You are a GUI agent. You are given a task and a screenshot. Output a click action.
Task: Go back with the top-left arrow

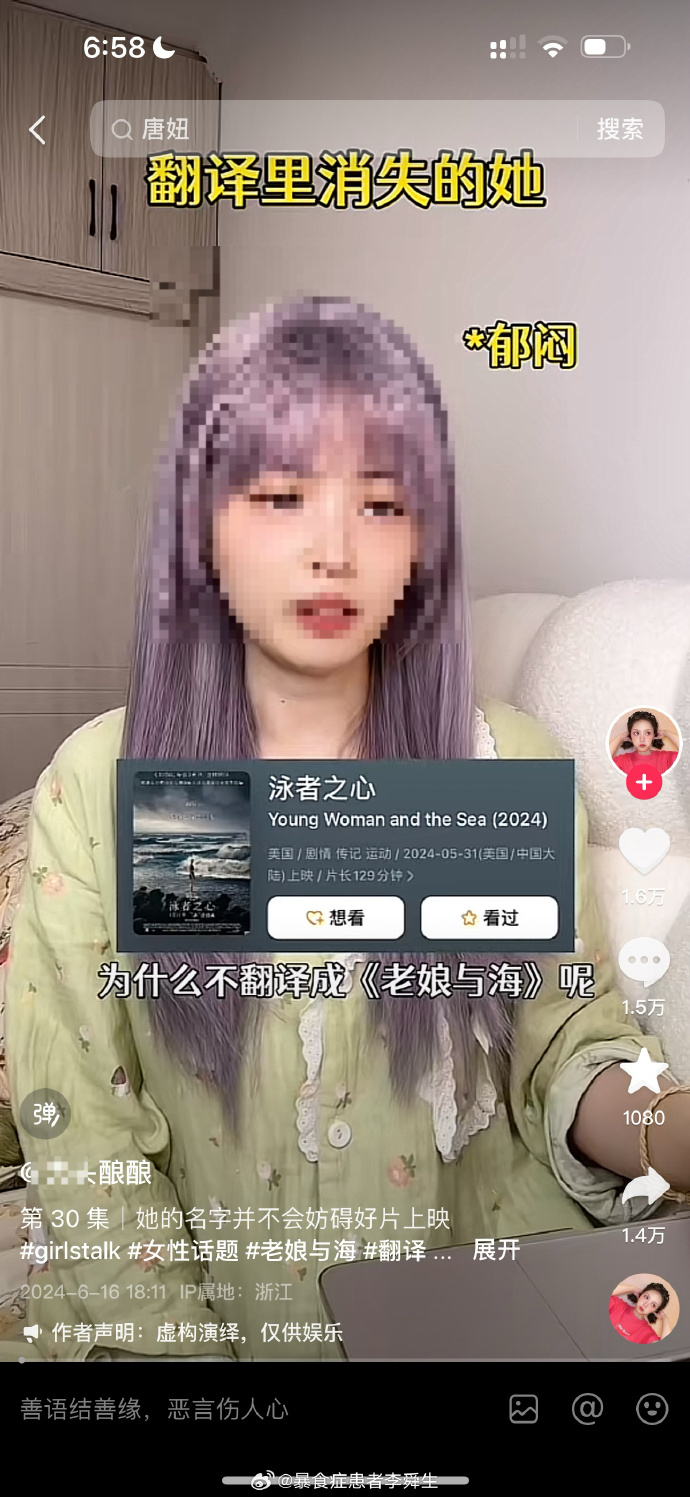(x=37, y=129)
